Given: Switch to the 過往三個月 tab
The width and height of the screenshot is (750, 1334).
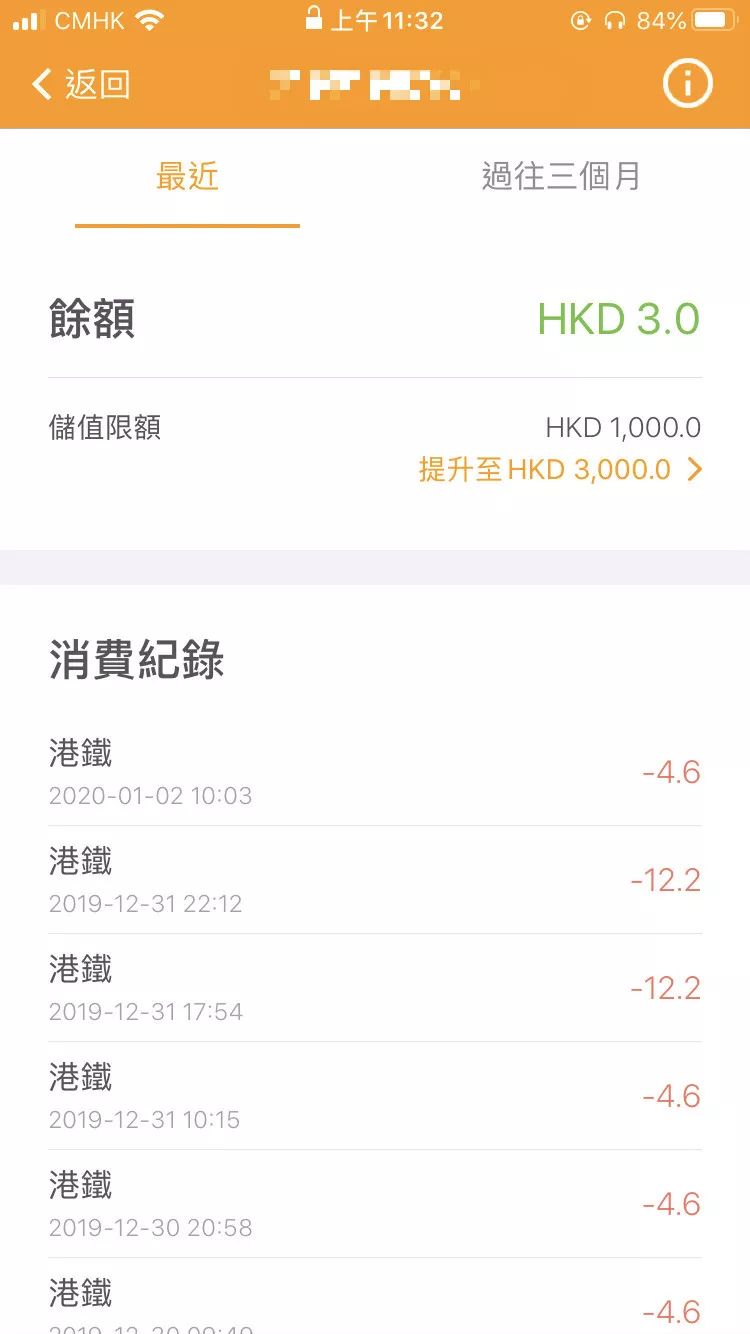Looking at the screenshot, I should (x=561, y=177).
